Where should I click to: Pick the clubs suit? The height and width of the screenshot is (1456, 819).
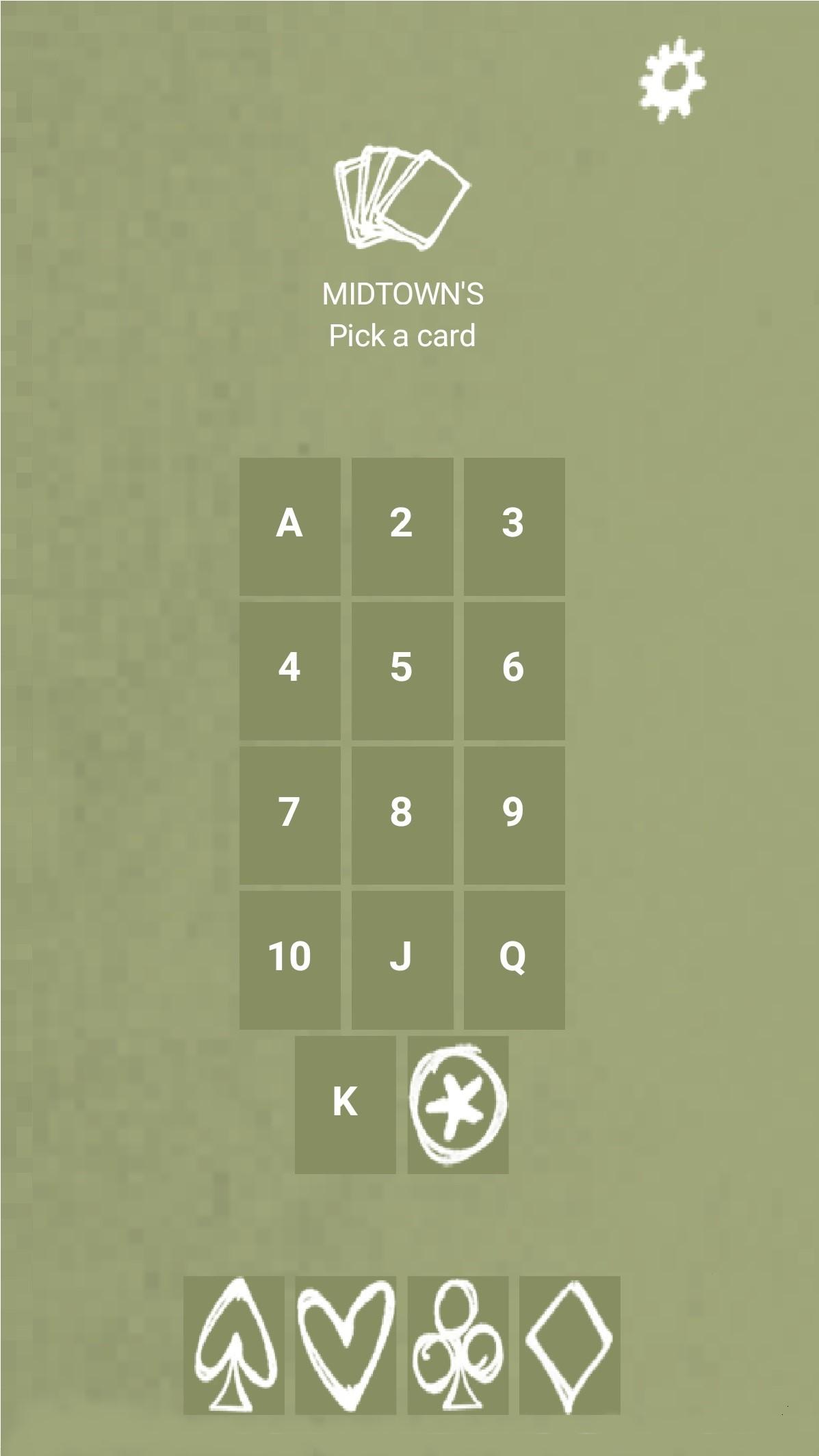click(x=458, y=1344)
